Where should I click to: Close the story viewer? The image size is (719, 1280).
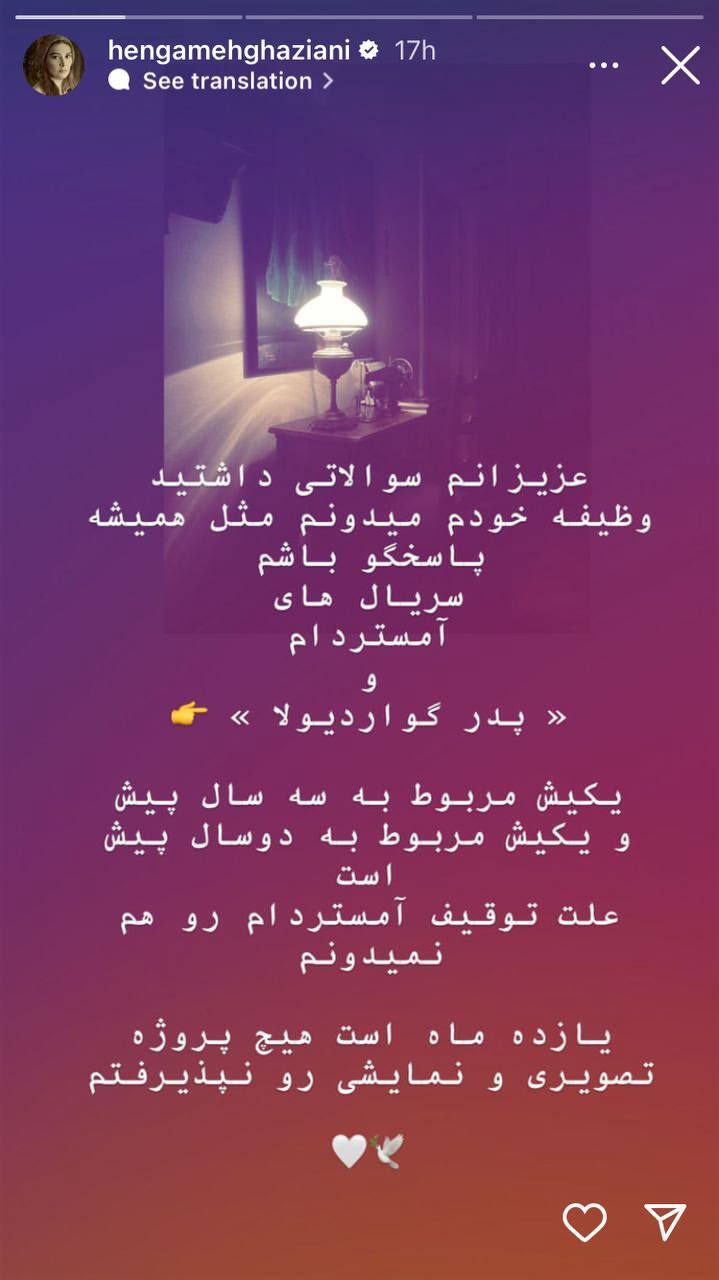(x=680, y=66)
